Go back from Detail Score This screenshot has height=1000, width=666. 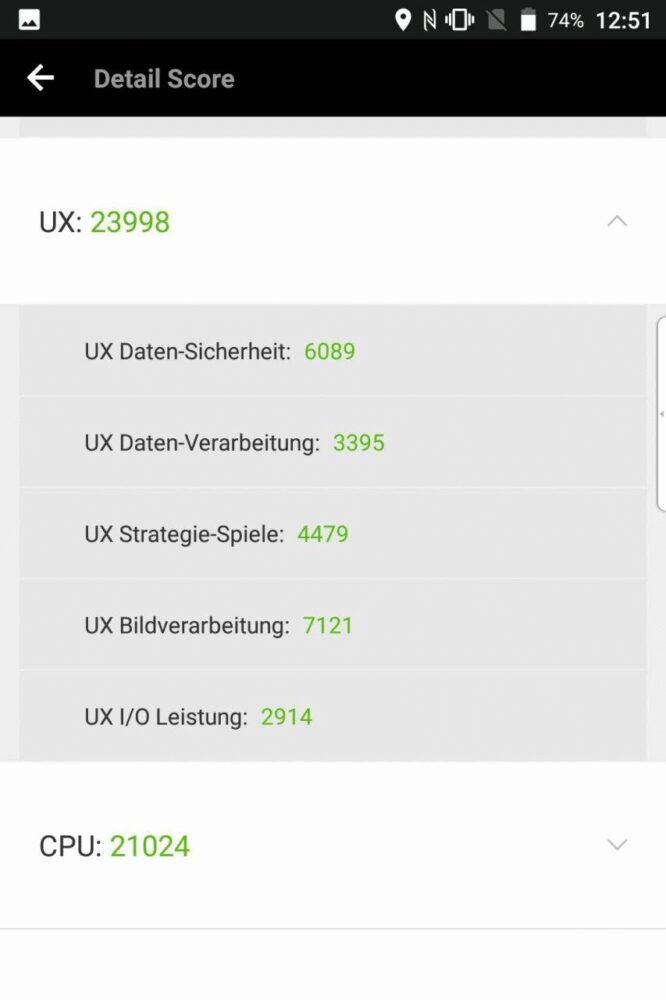pyautogui.click(x=40, y=78)
